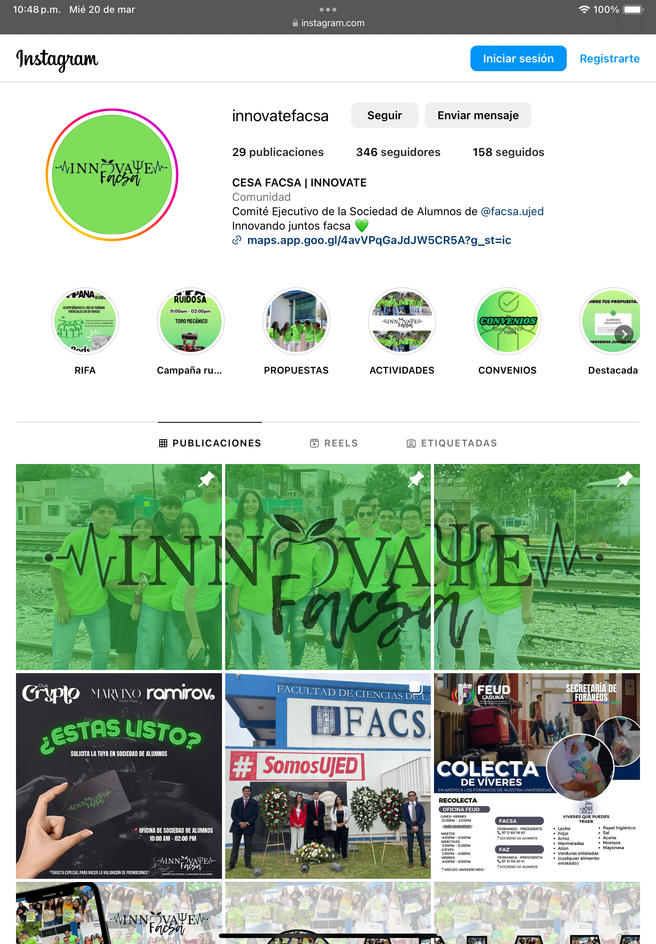
Task: Open the maps.app.goo.gl bio link
Action: [378, 240]
